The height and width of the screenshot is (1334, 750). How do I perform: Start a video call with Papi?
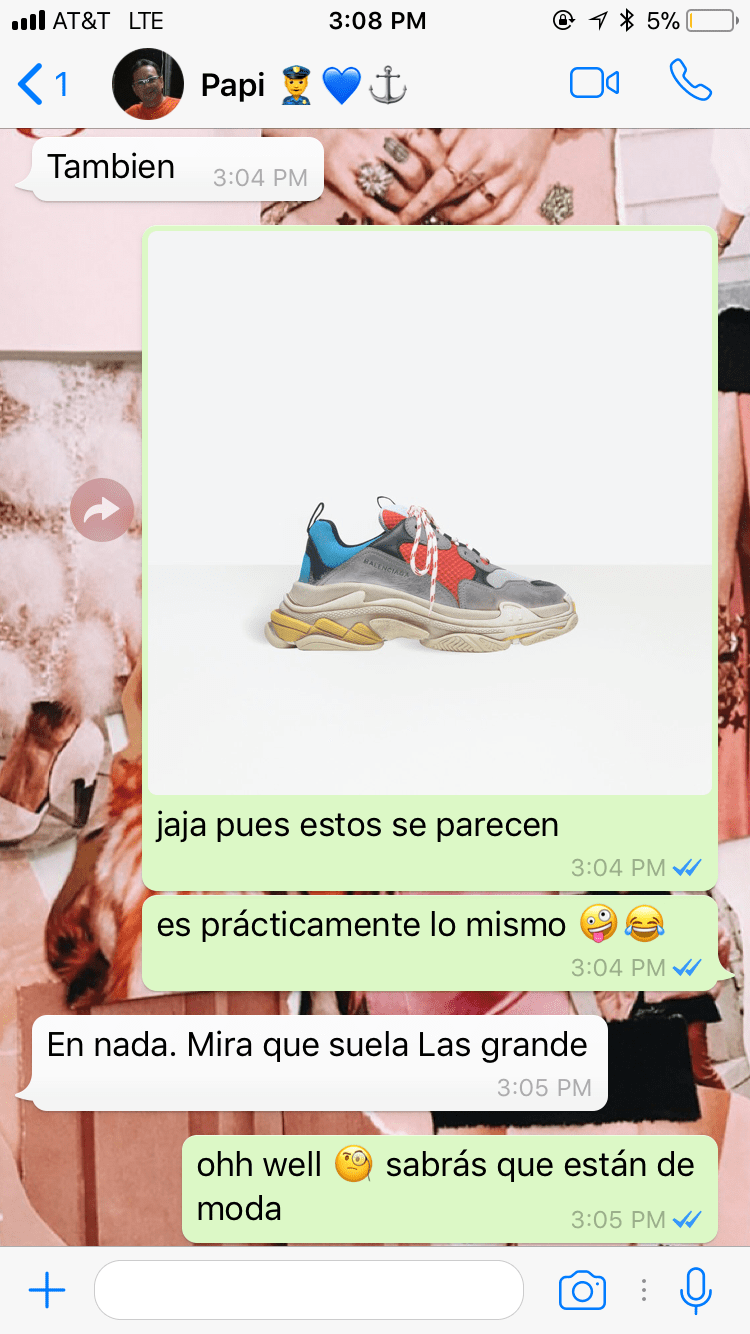[595, 84]
